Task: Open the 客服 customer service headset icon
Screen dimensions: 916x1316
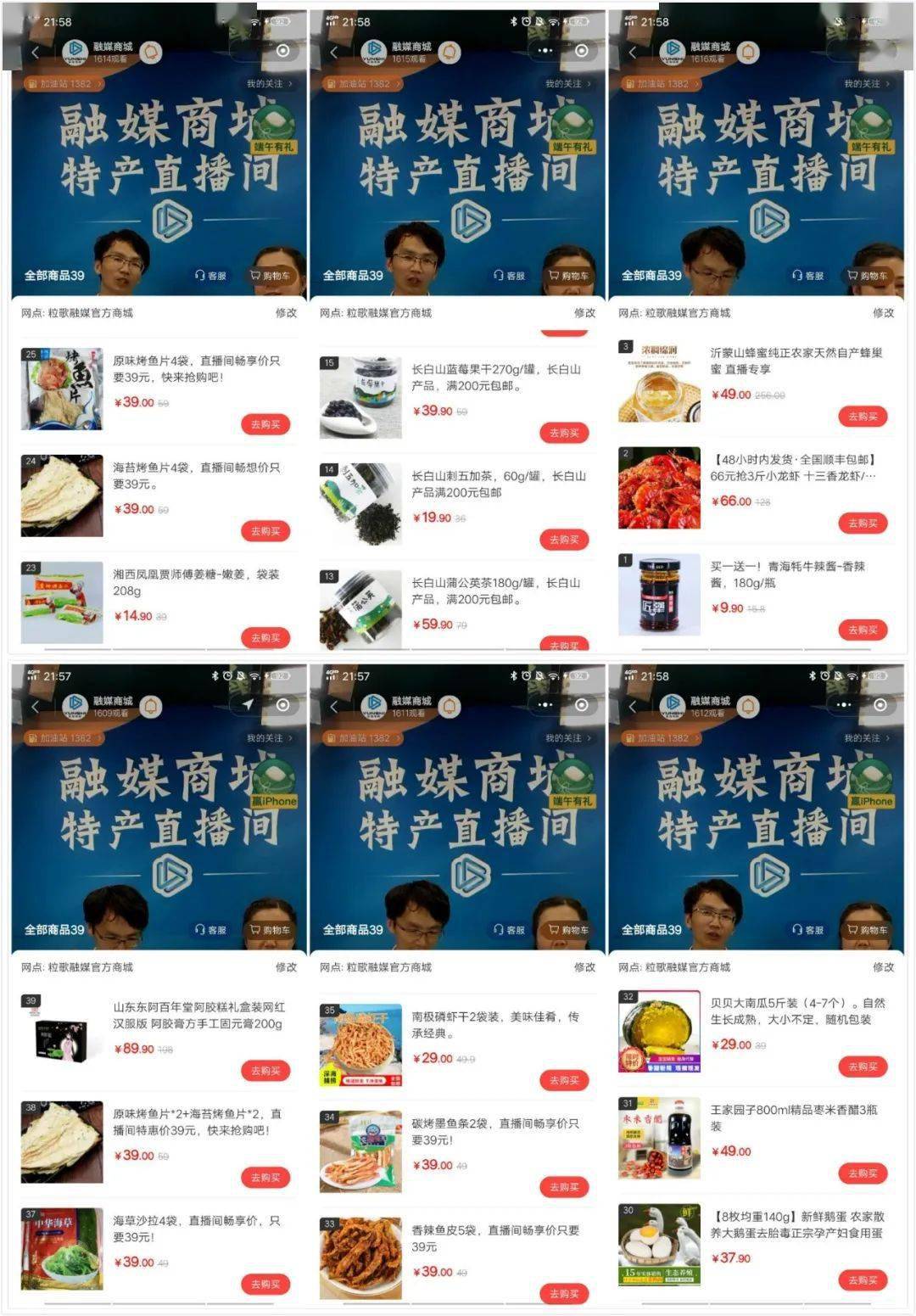Action: tap(199, 273)
